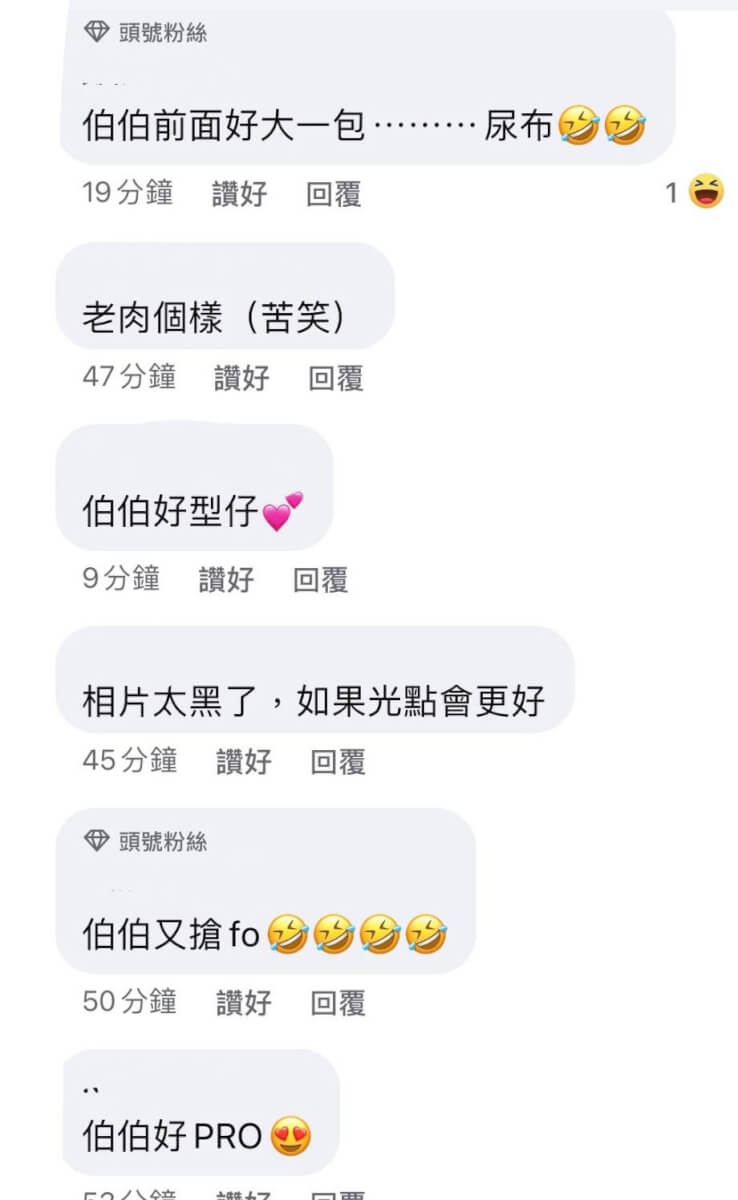Screen dimensions: 738x1200
Task: Like the 伯伯好型仔 comment
Action: [x=227, y=579]
